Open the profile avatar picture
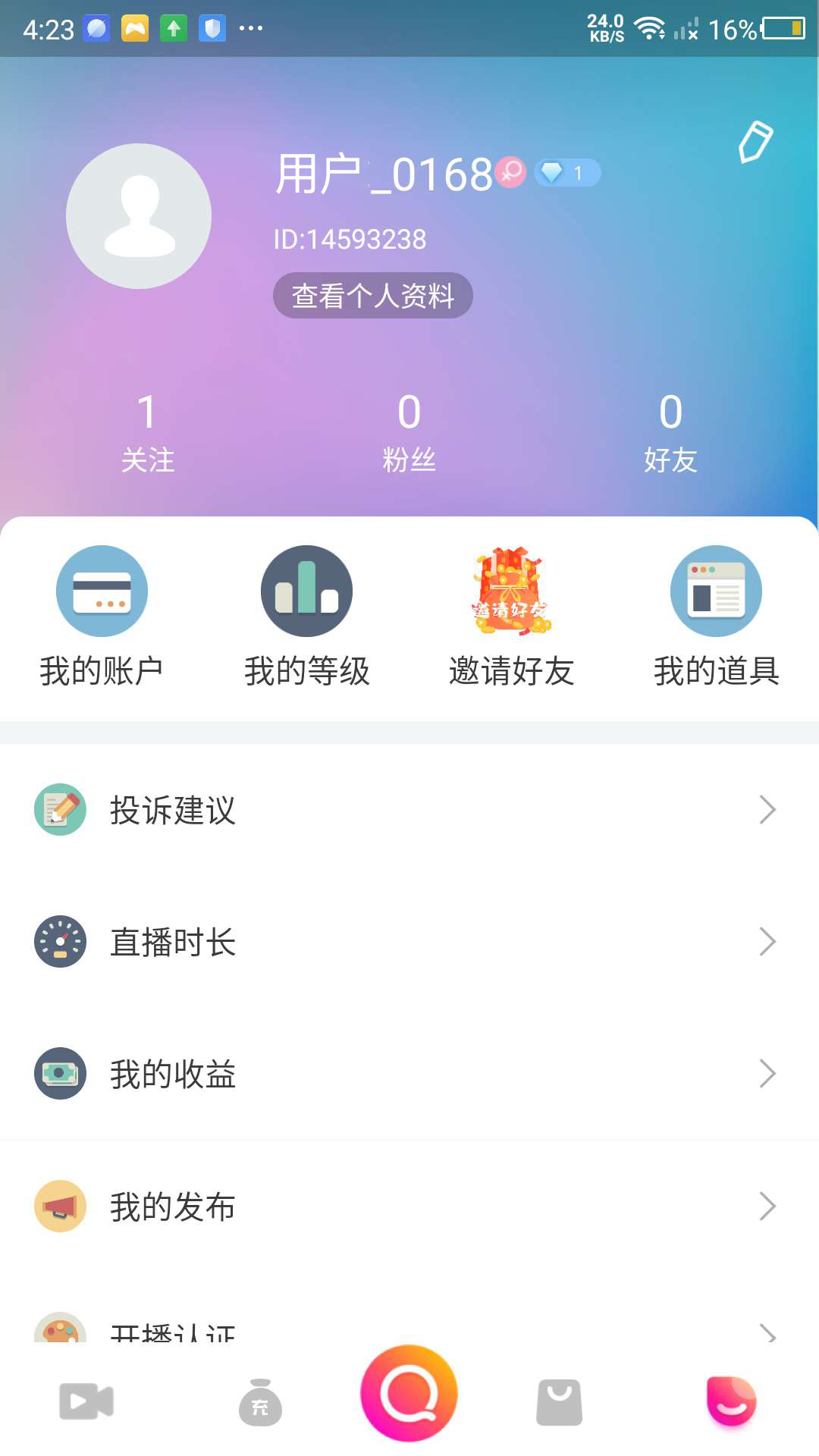The image size is (819, 1456). (x=139, y=216)
